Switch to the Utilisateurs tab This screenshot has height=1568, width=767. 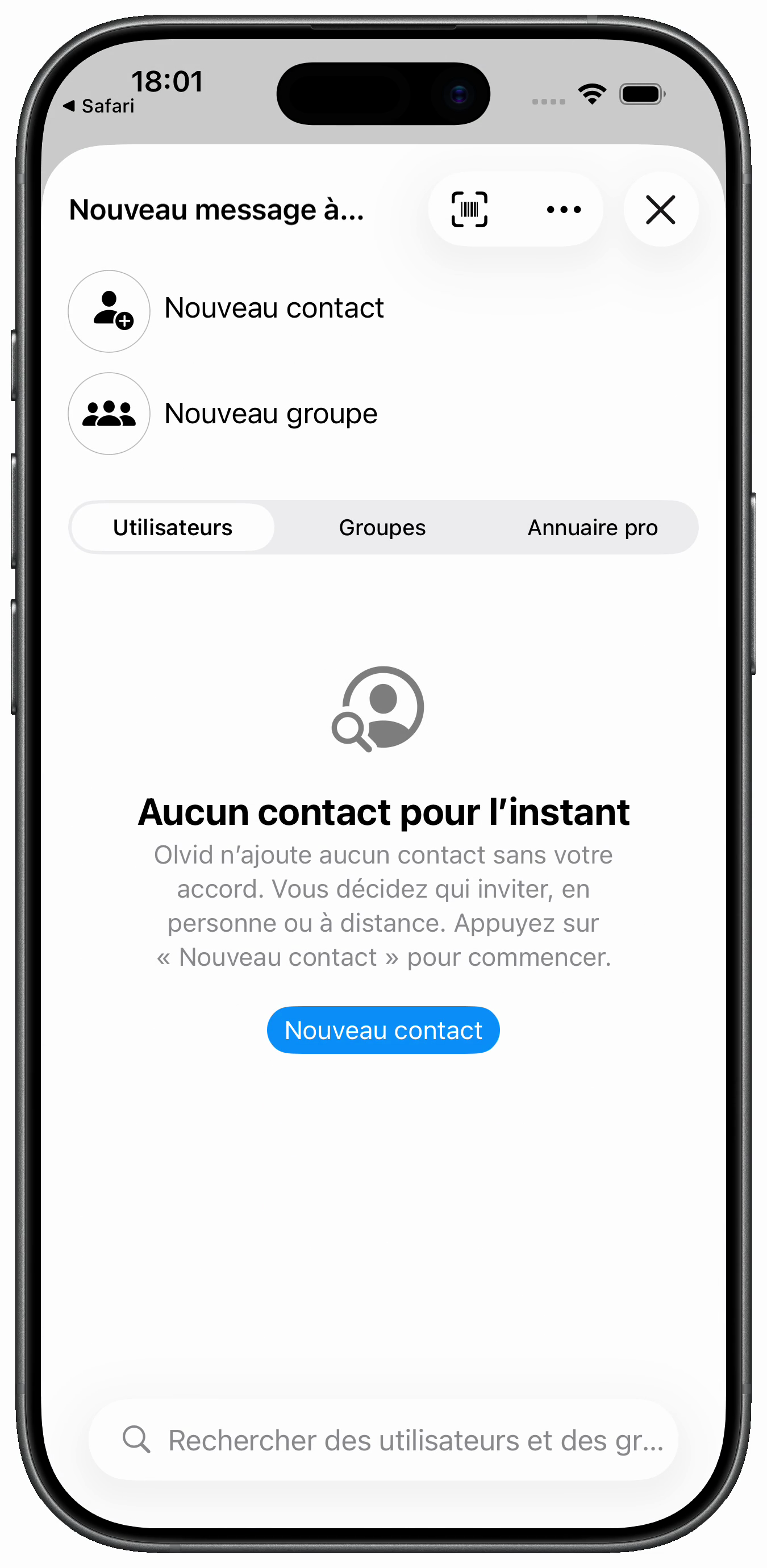[173, 528]
